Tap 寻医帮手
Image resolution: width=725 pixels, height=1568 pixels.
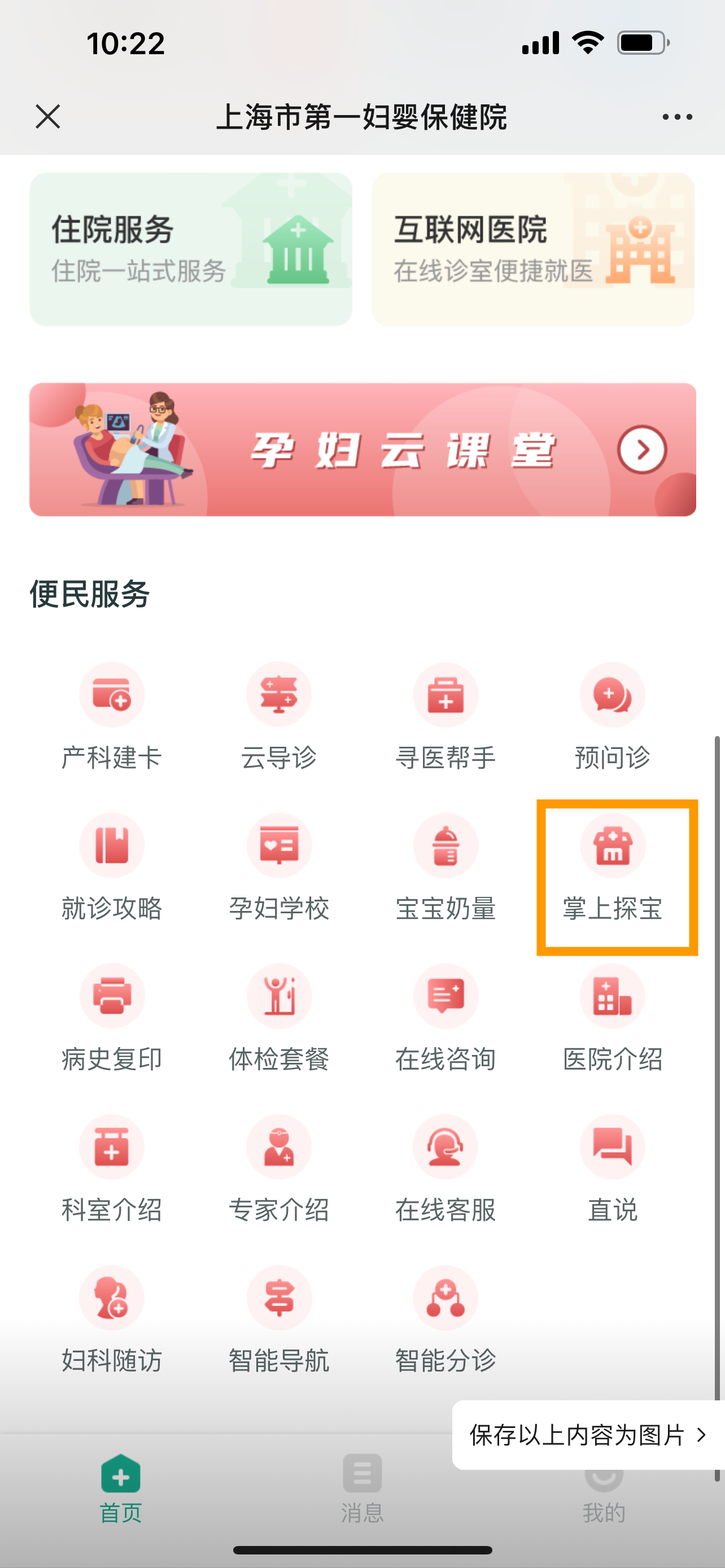tap(446, 716)
